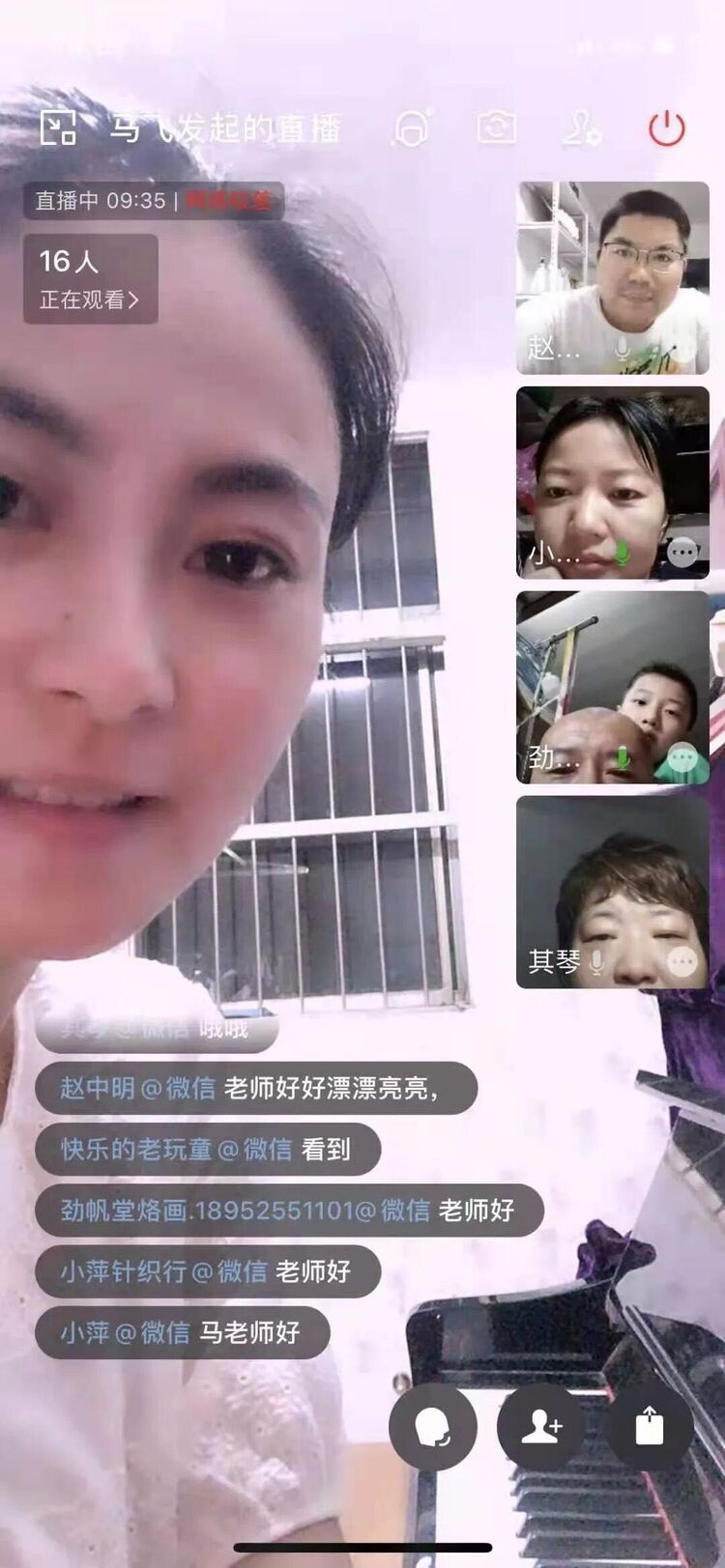End the live stream with power button
This screenshot has width=725, height=1568.
point(666,128)
